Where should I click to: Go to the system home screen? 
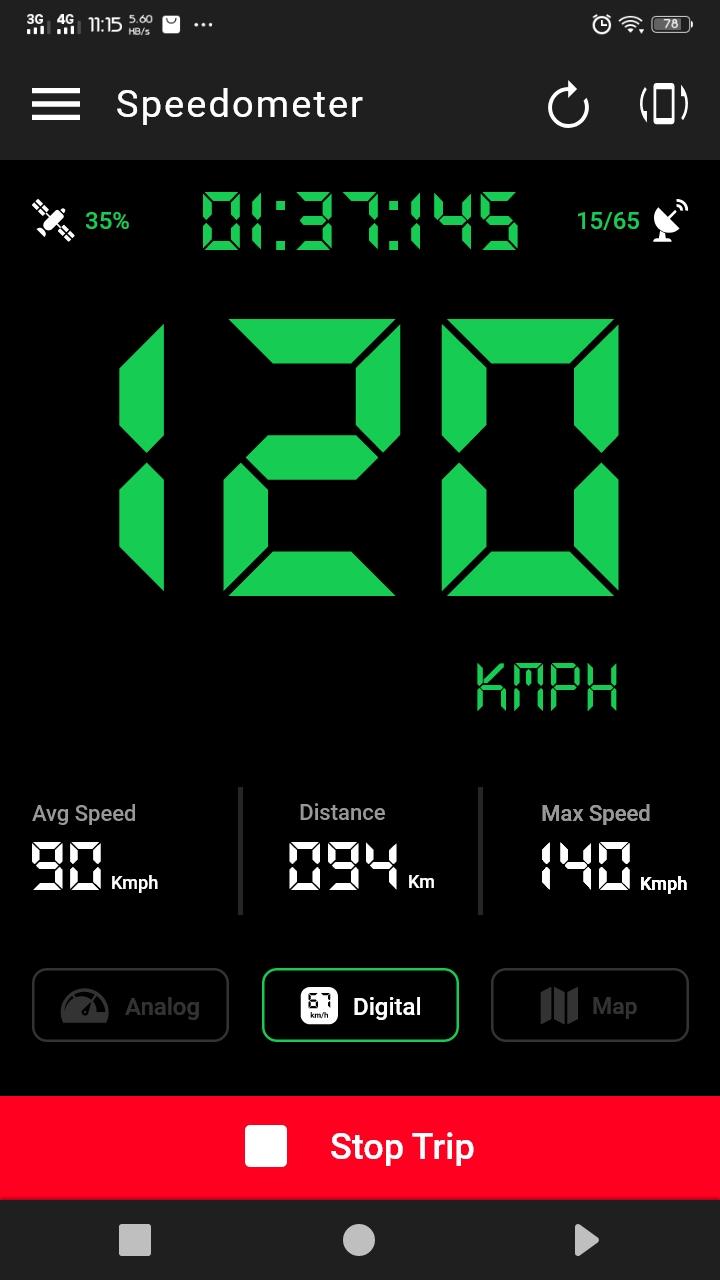(x=359, y=1240)
